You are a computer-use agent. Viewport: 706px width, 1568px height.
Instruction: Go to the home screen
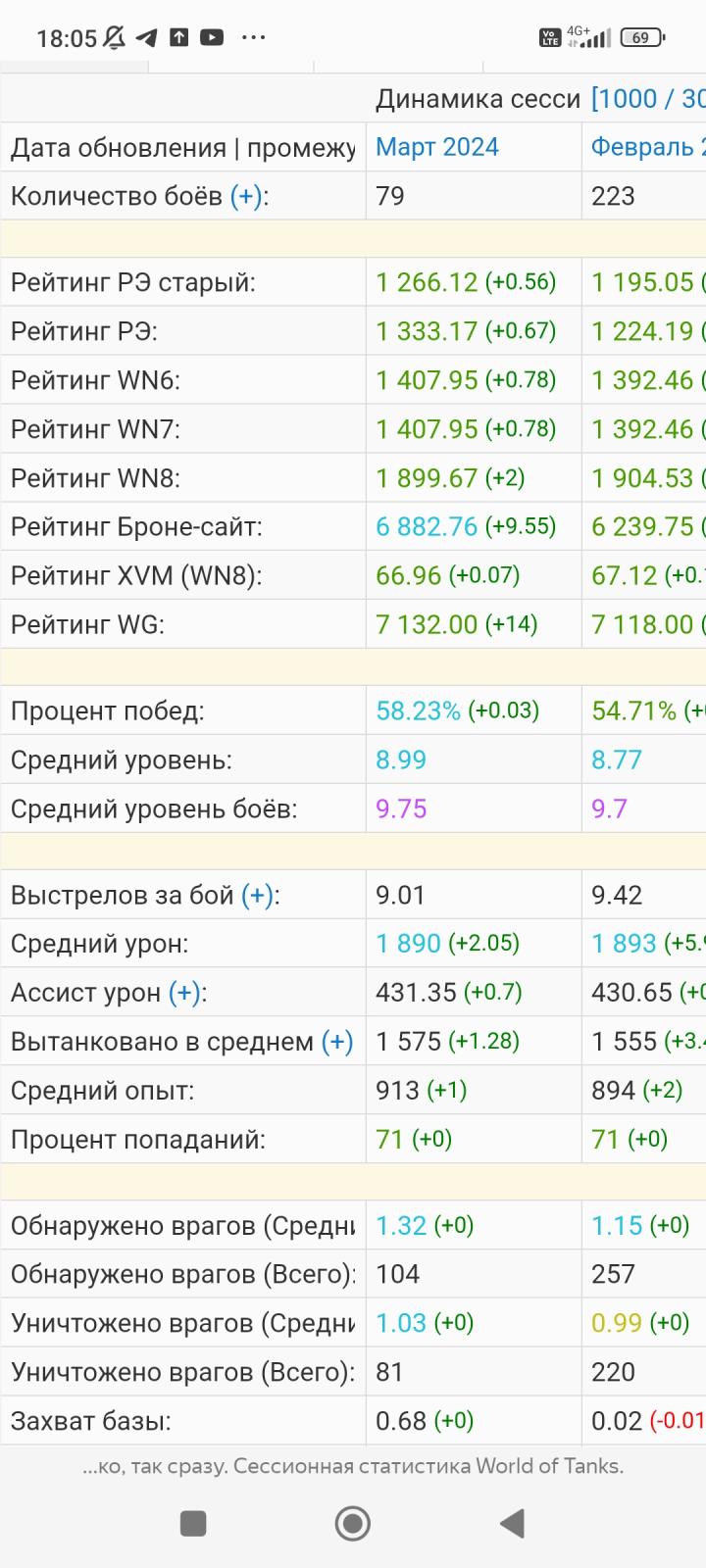(x=353, y=1523)
